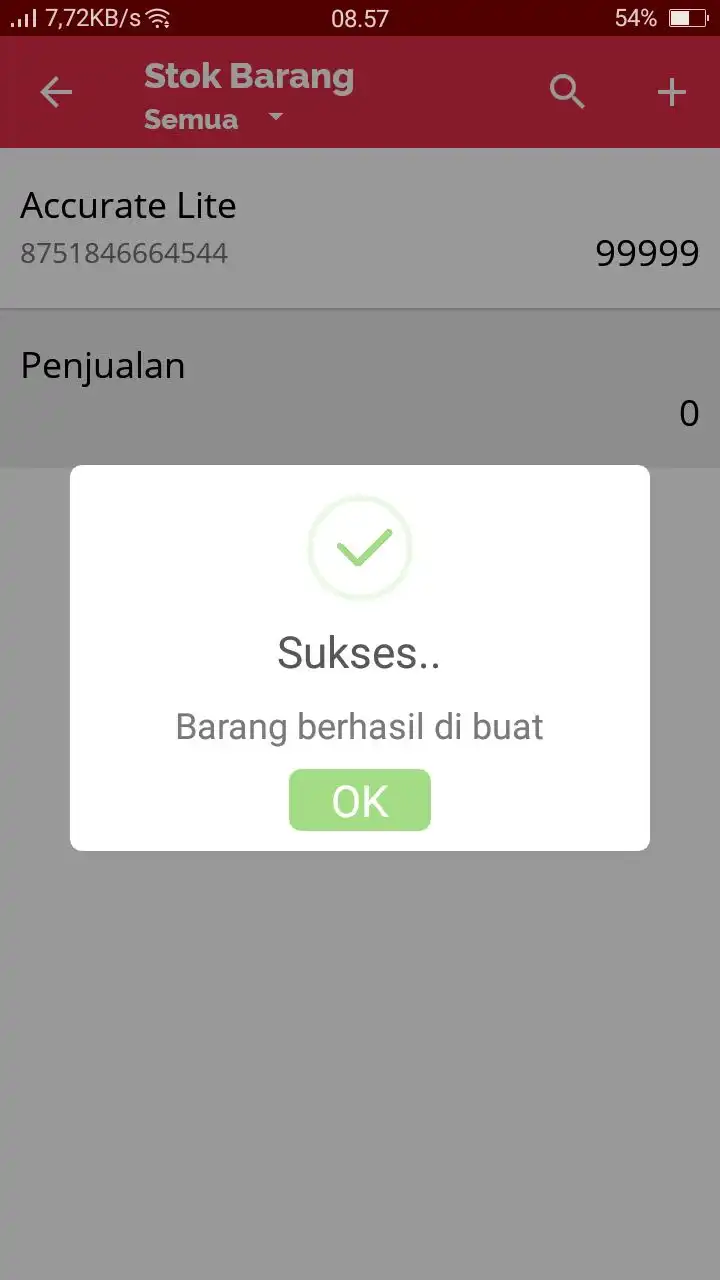Go back using the arrow icon
Viewport: 720px width, 1280px height.
(x=56, y=93)
